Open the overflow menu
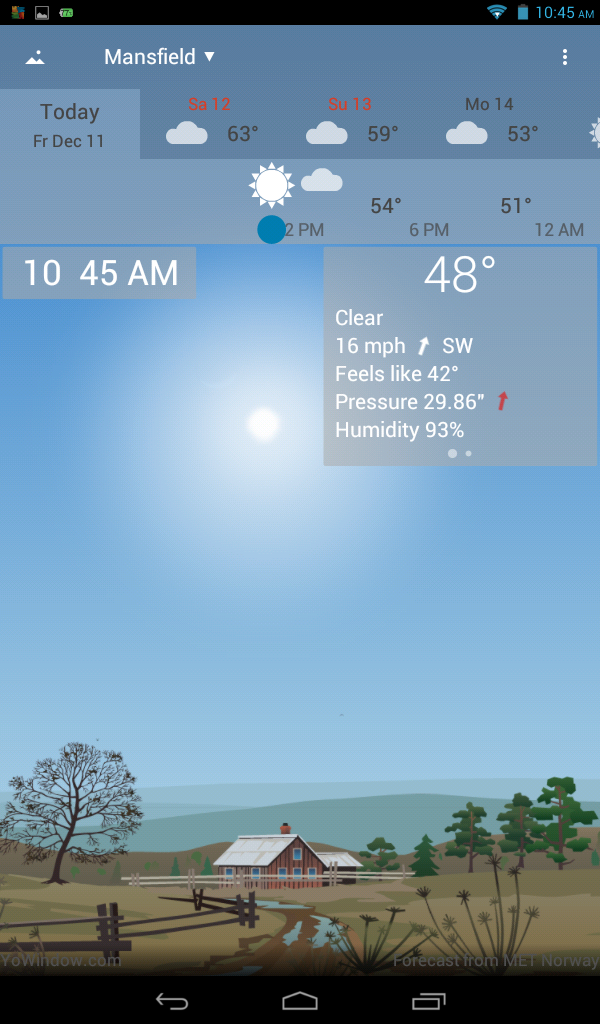 [x=565, y=57]
